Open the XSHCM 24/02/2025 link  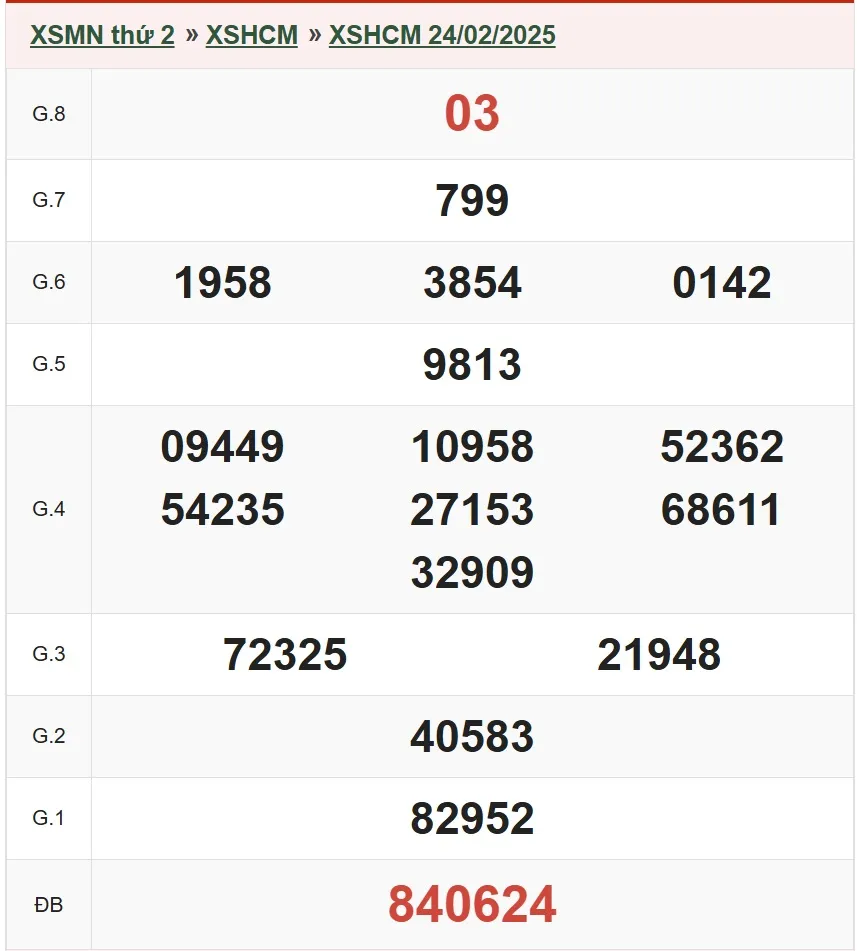[x=442, y=35]
